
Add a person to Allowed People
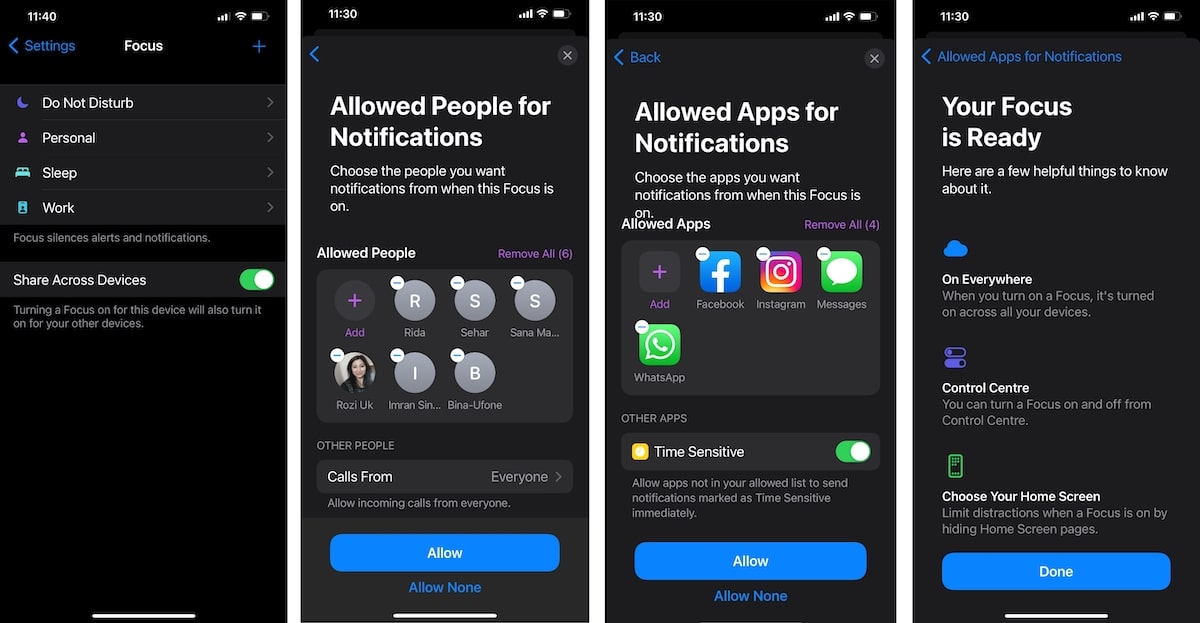point(355,300)
